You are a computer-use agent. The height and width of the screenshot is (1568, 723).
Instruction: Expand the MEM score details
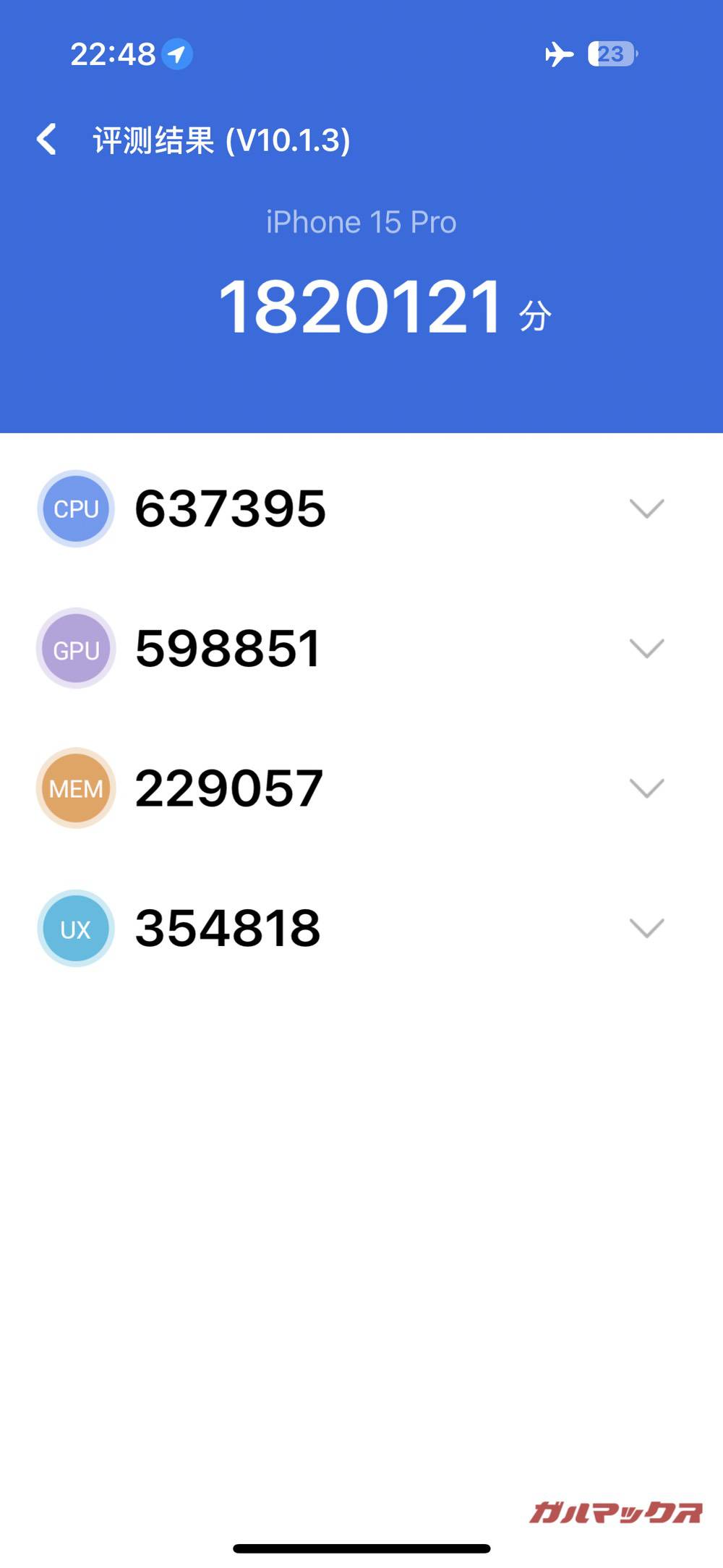point(646,788)
